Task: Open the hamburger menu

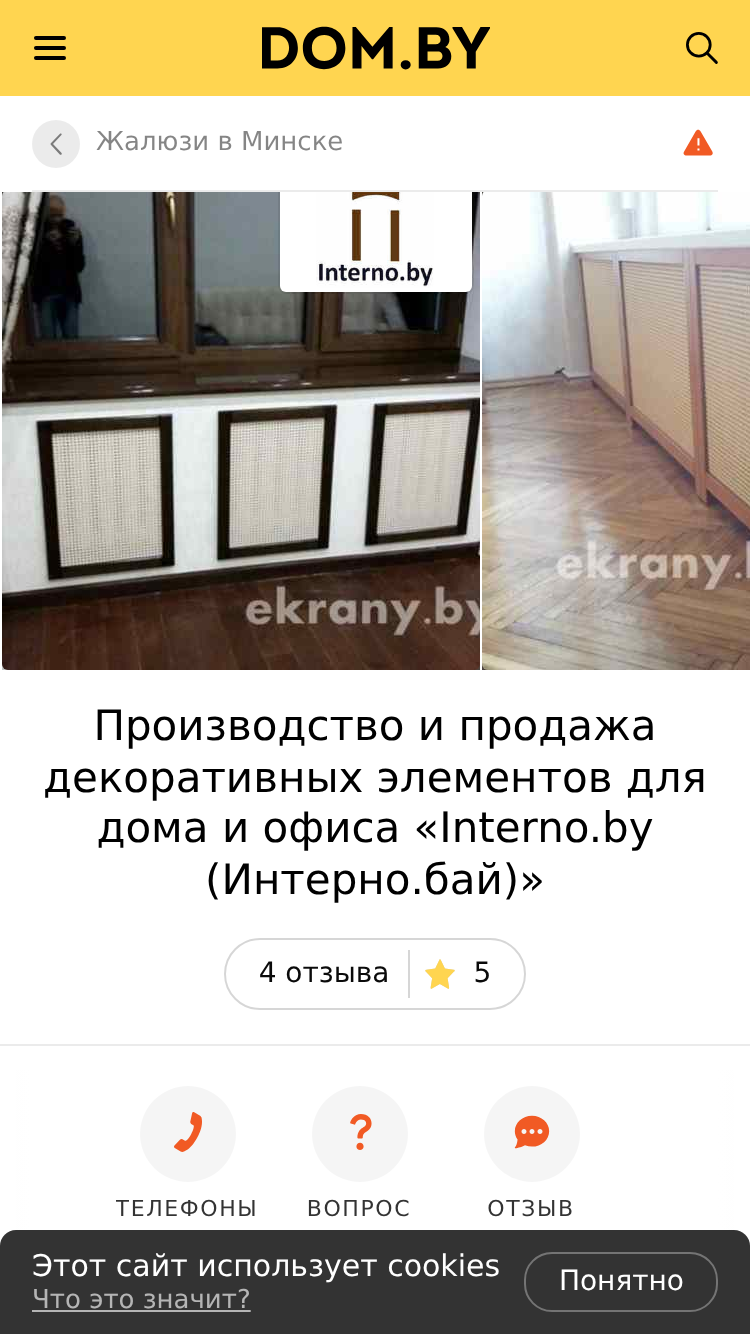Action: [x=50, y=48]
